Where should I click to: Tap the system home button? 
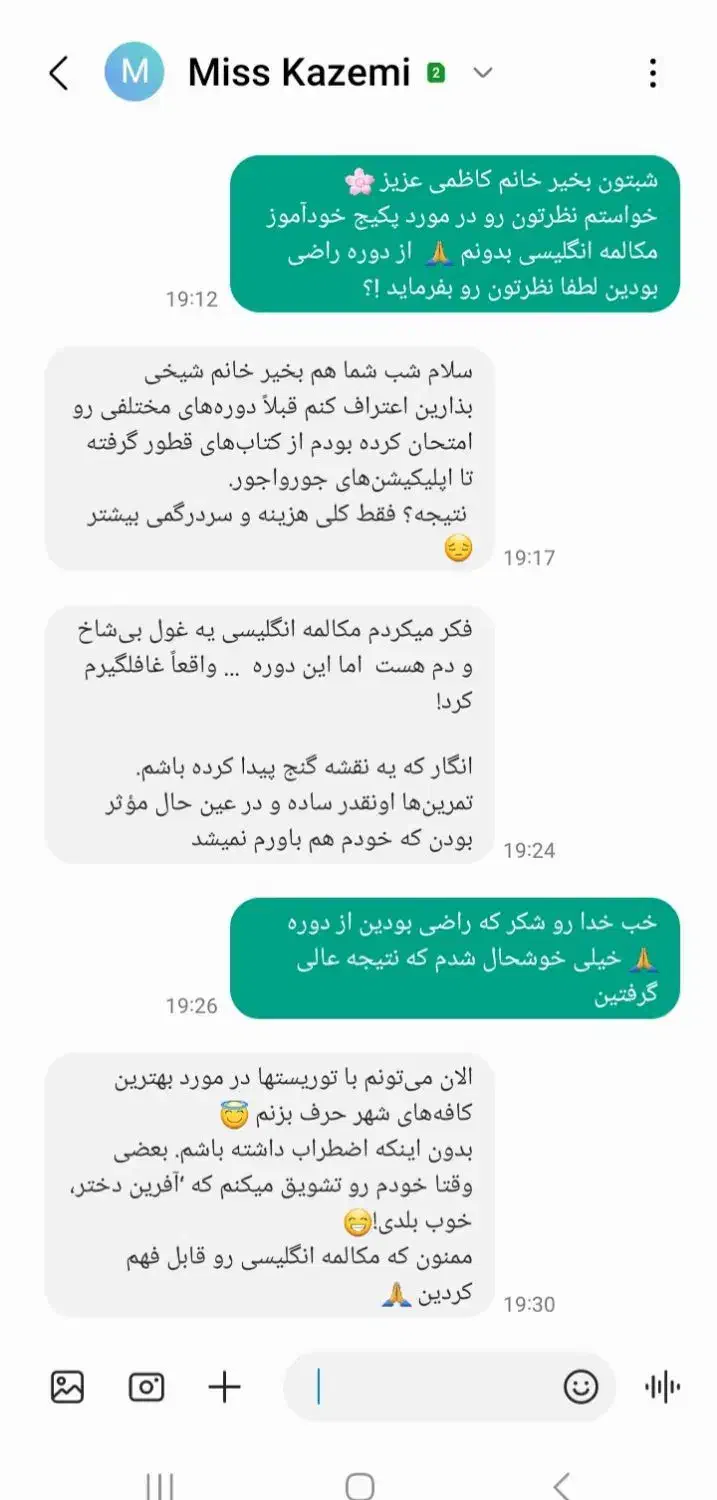tap(359, 1485)
